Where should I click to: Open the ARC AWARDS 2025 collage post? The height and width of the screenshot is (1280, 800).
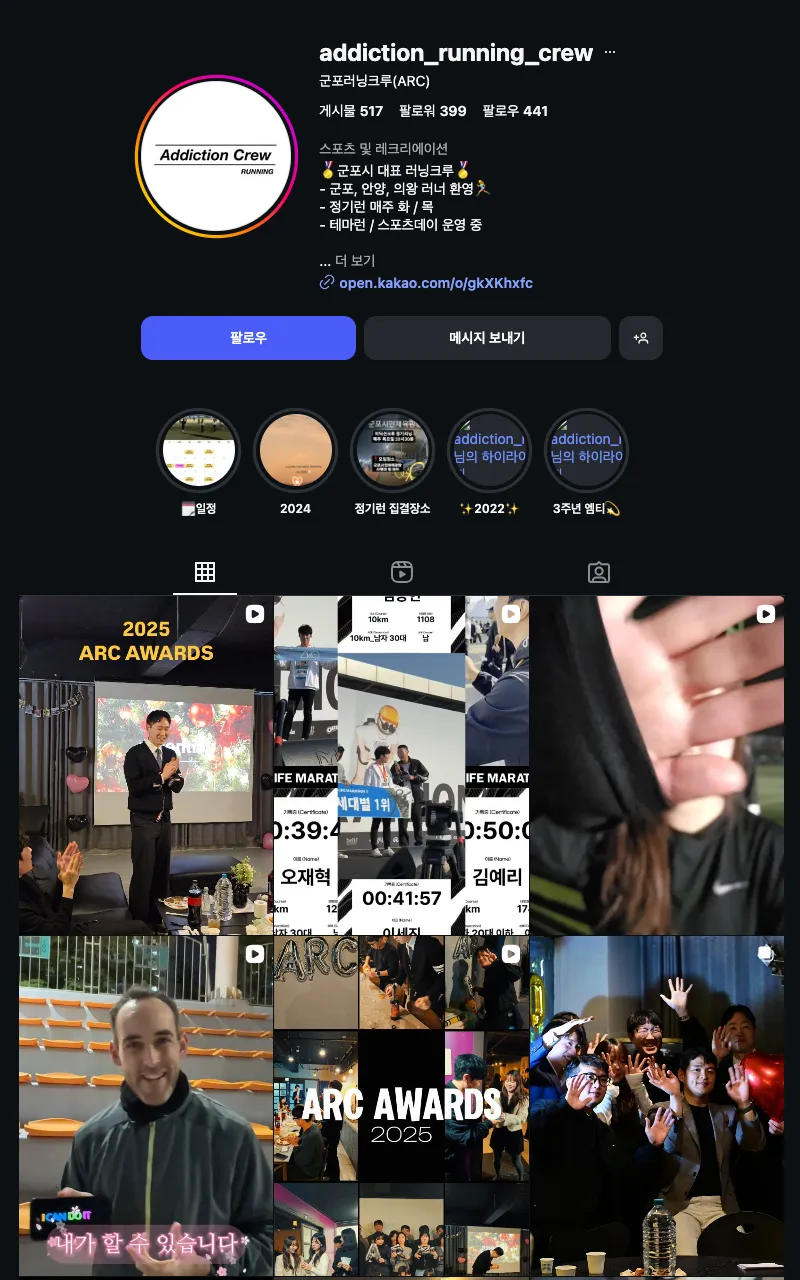click(401, 1105)
